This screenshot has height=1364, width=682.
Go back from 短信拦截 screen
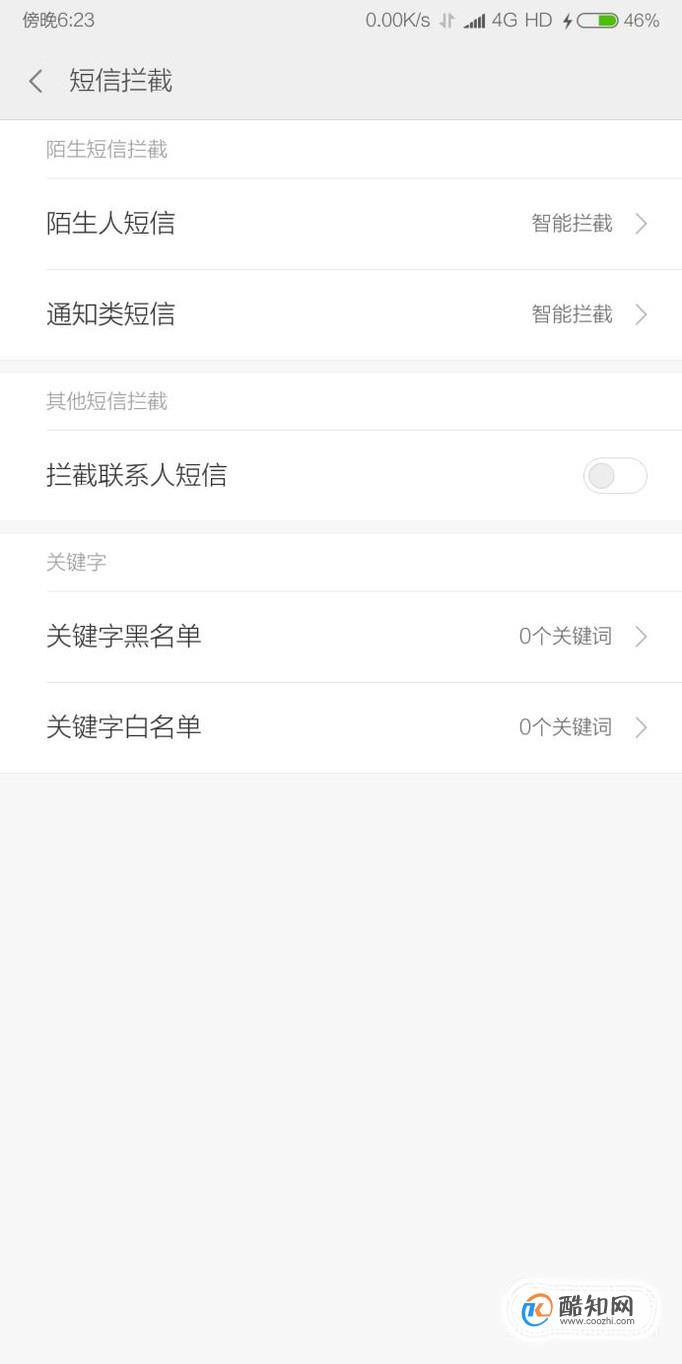36,81
